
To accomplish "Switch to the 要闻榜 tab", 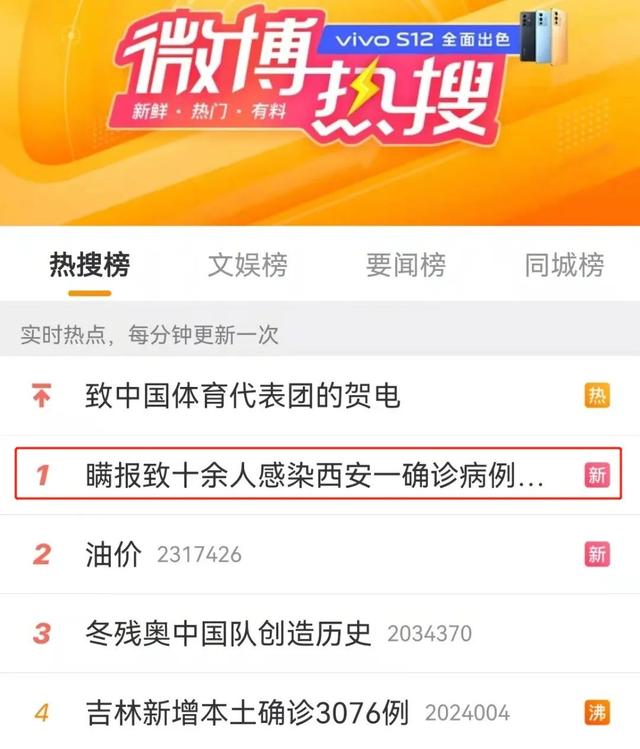I will (x=406, y=265).
